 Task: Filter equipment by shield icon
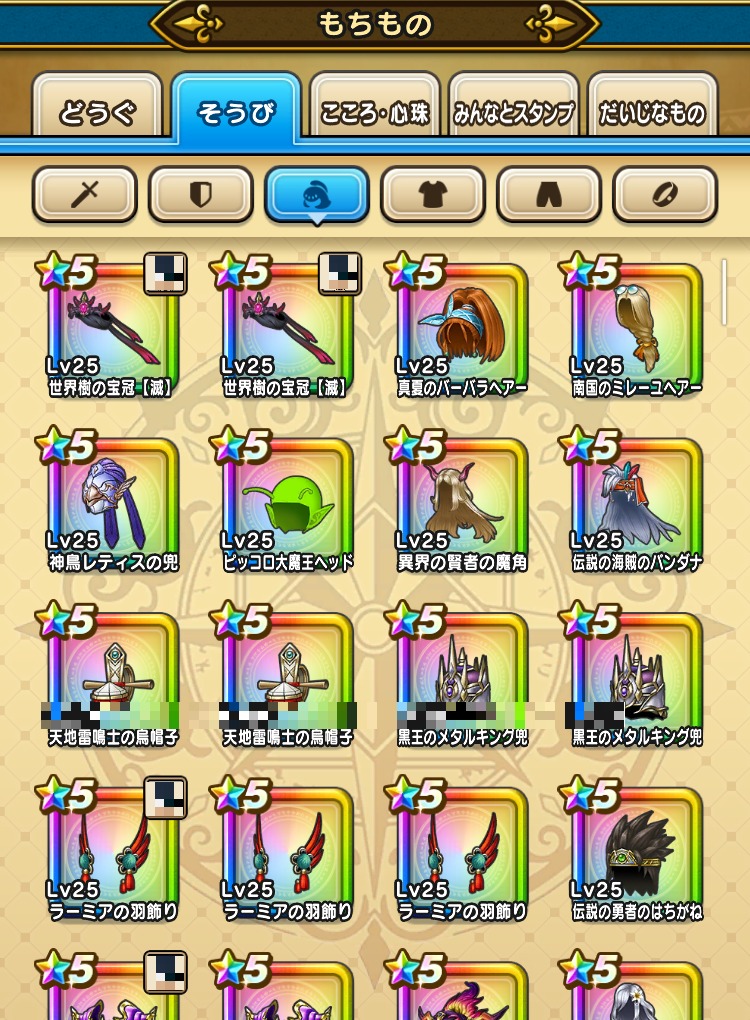200,194
